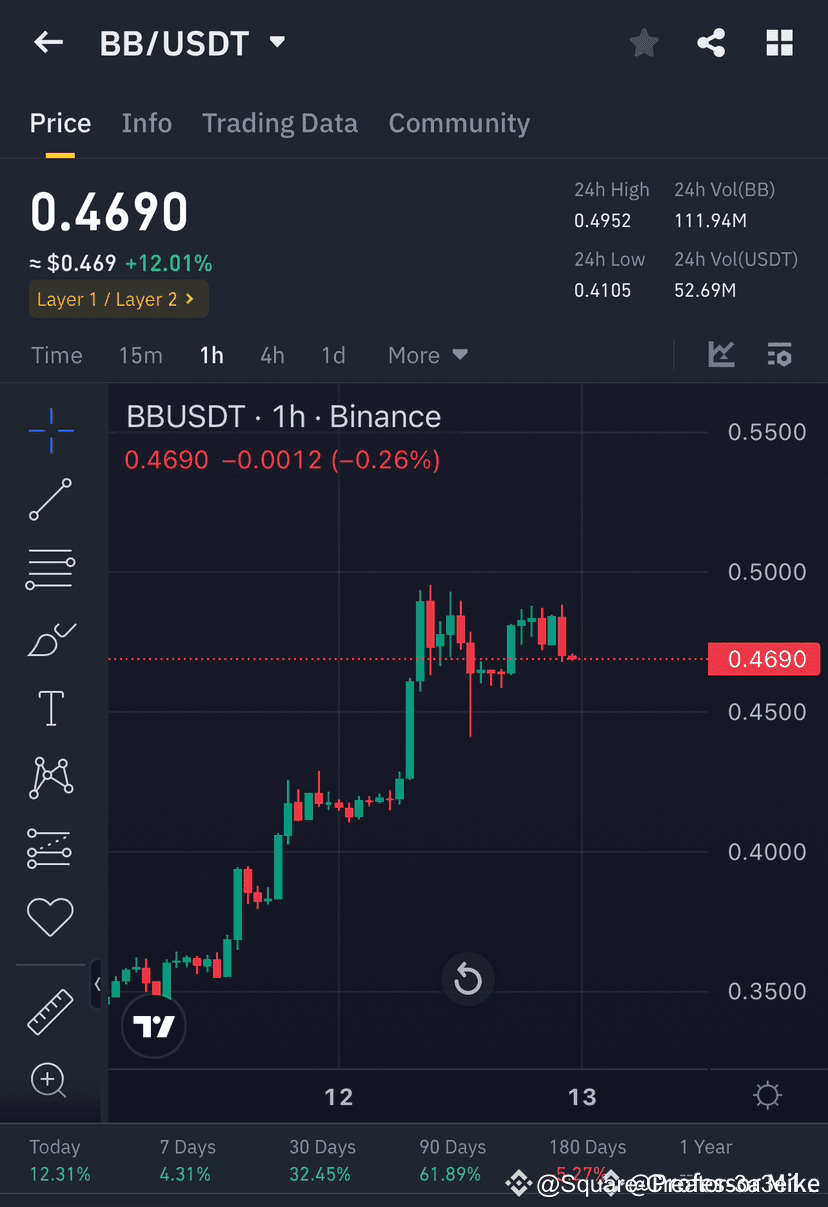Image resolution: width=828 pixels, height=1207 pixels.
Task: Toggle the heart favorites tool
Action: [50, 916]
